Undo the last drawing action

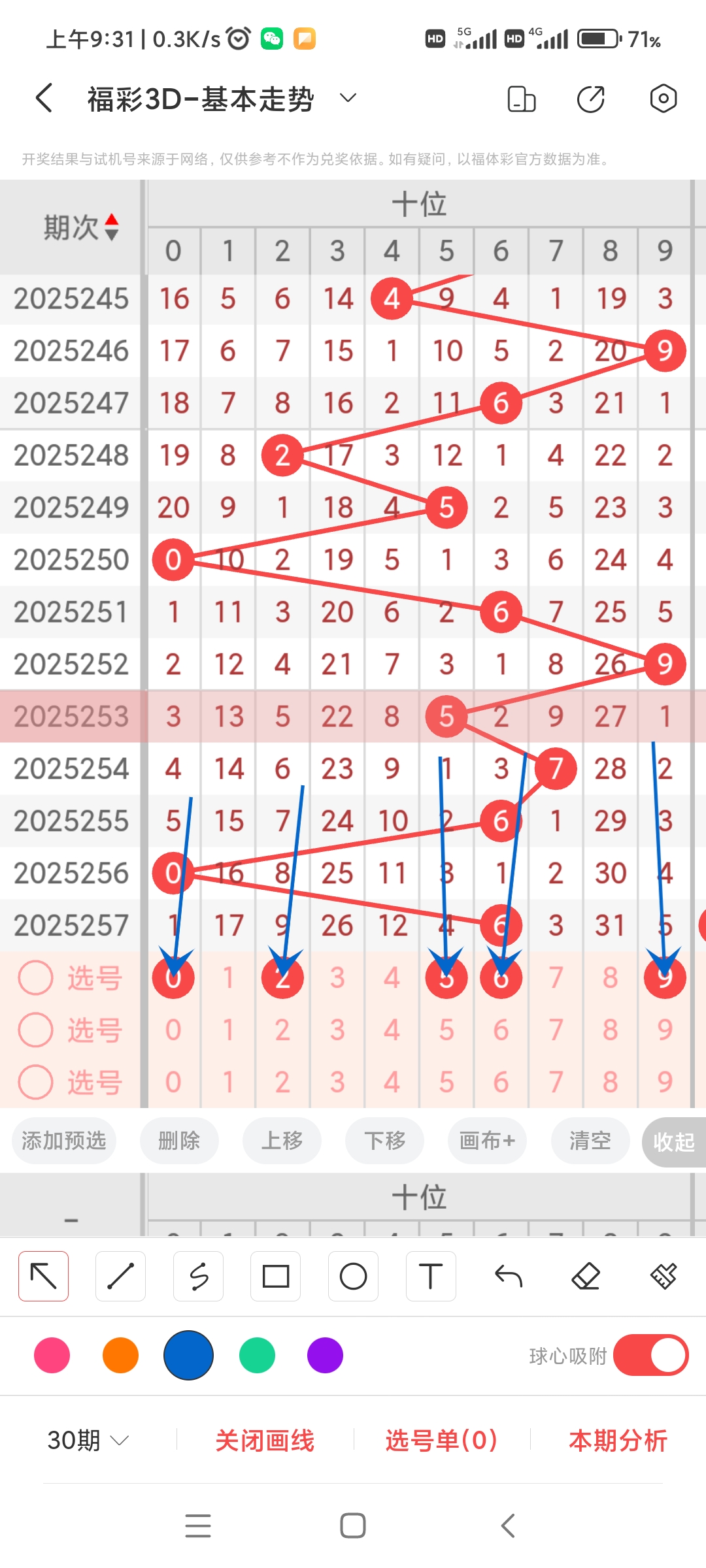509,1275
